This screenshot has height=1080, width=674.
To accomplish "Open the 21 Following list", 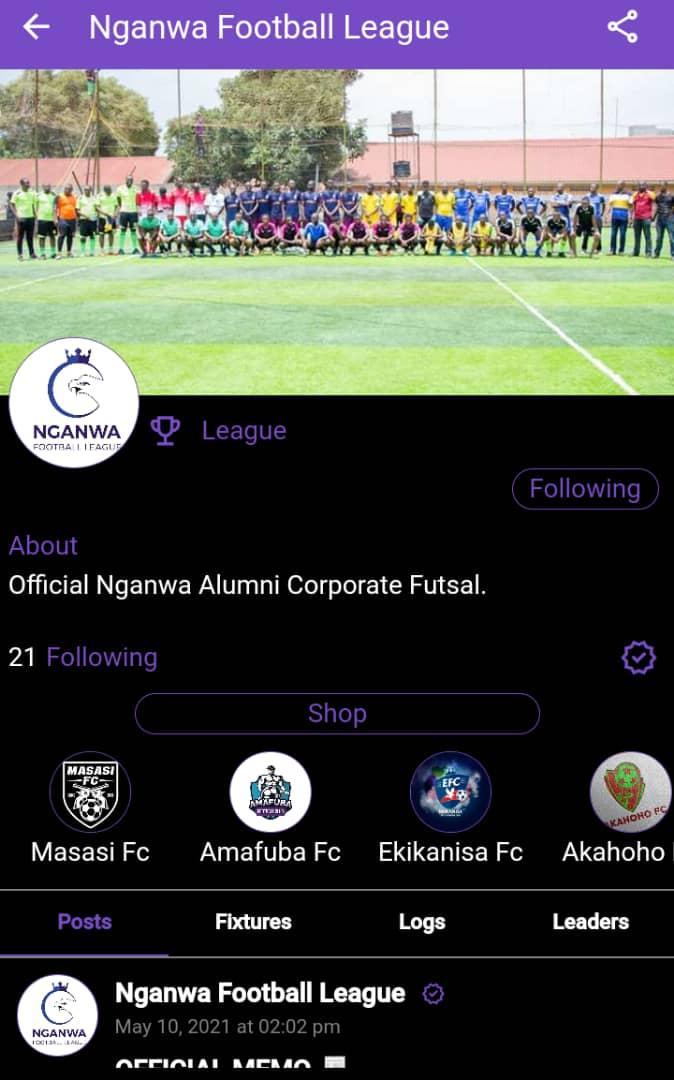I will [83, 657].
